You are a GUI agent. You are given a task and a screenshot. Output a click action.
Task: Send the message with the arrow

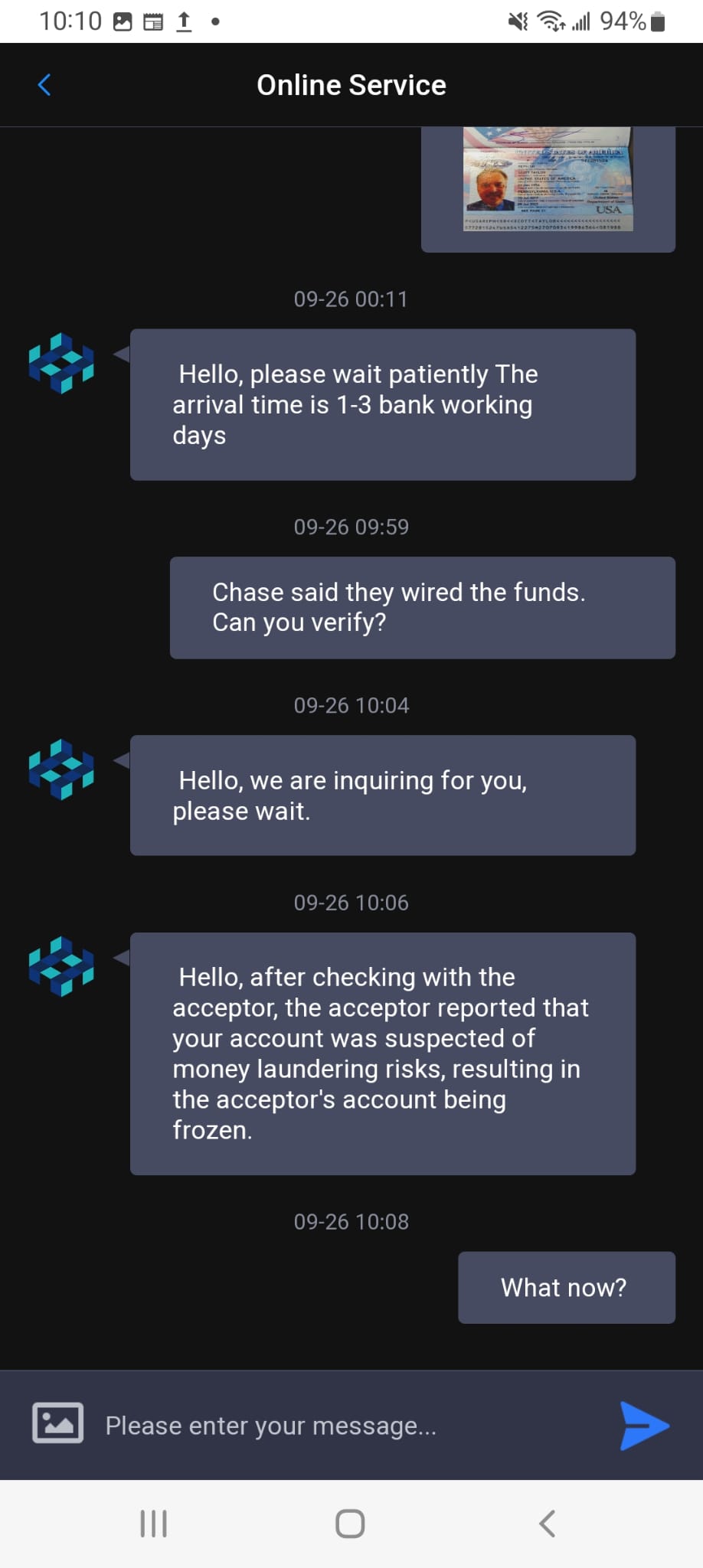tap(643, 1426)
